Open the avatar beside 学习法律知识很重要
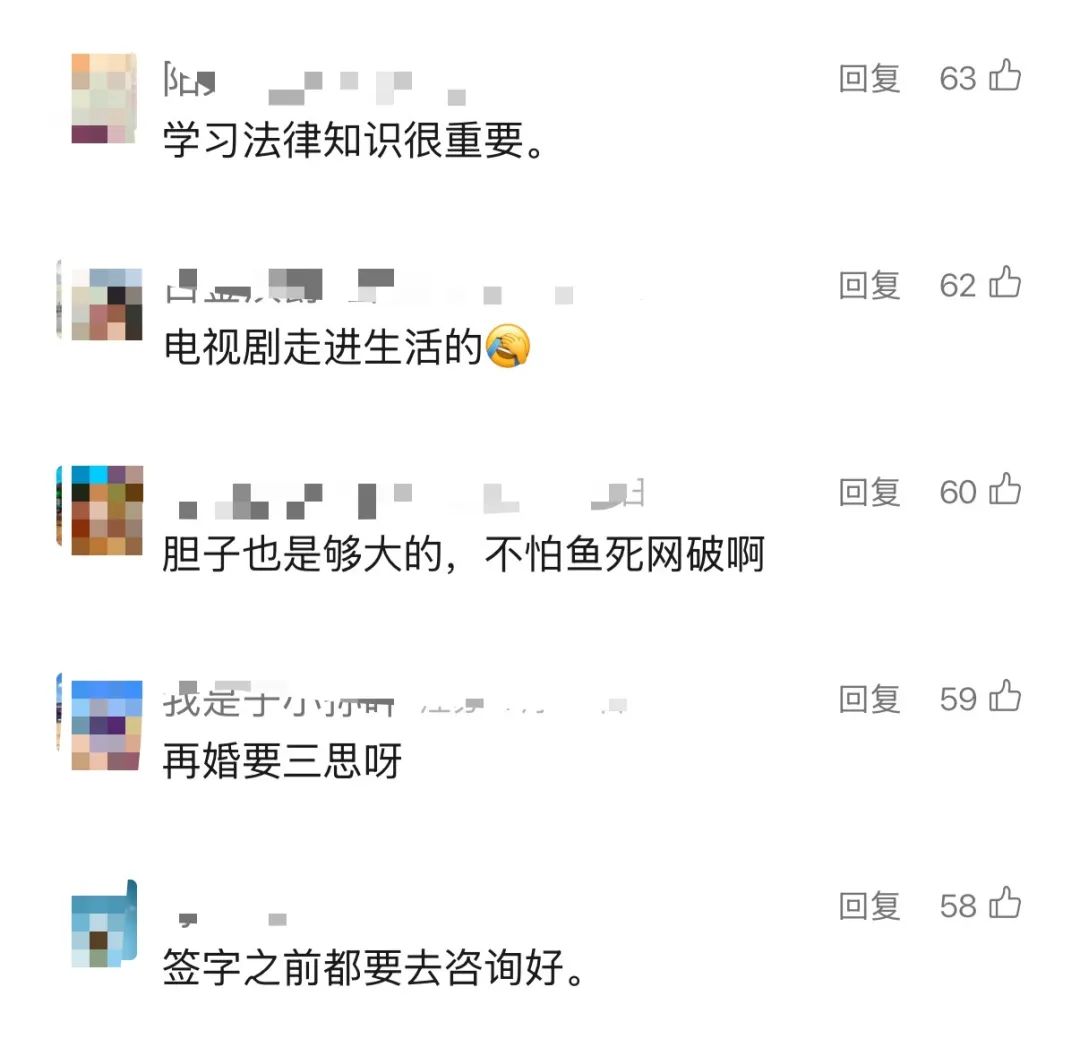Image resolution: width=1080 pixels, height=1056 pixels. [104, 98]
